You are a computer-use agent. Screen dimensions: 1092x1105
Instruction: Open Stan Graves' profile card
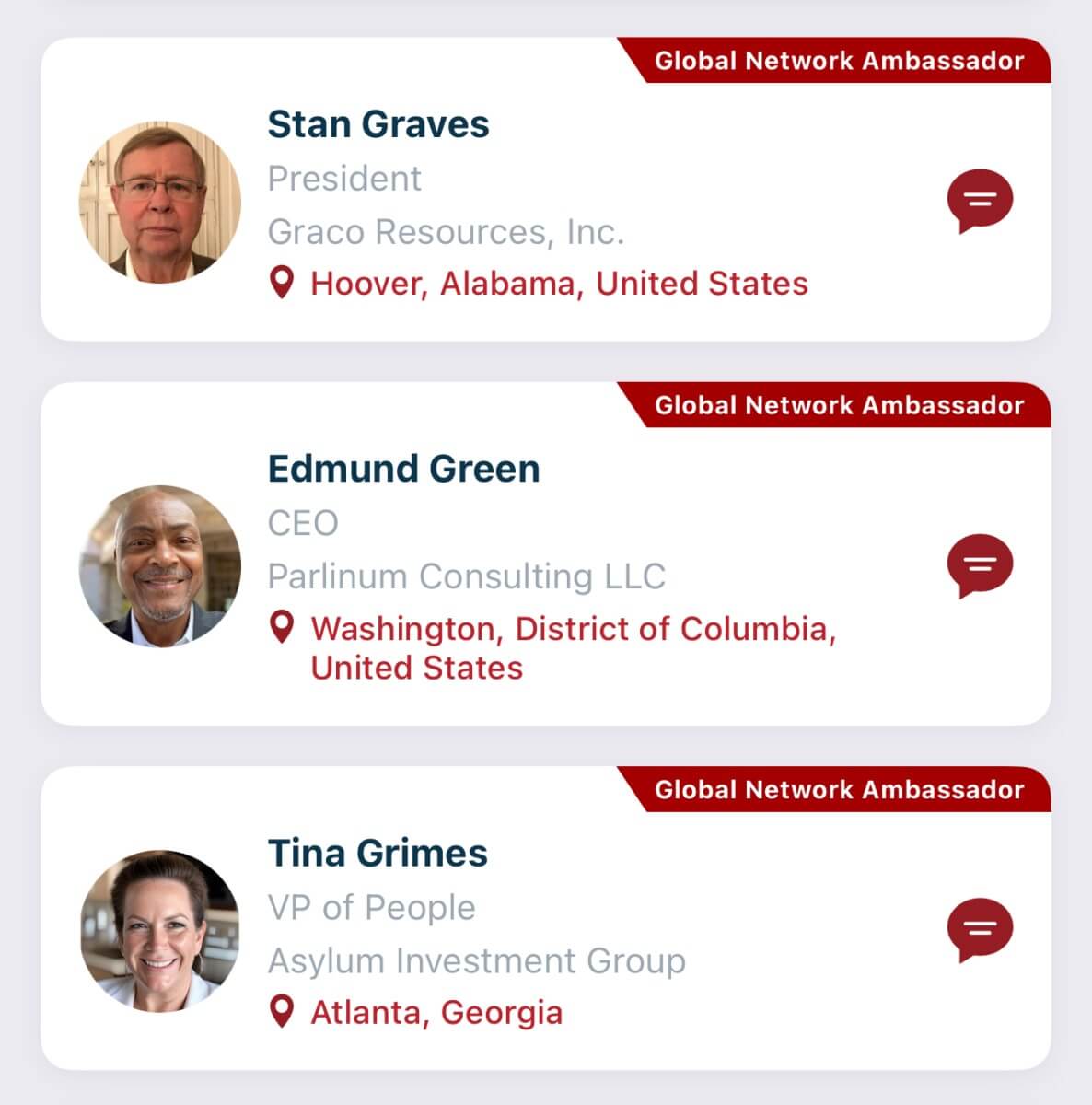point(378,125)
